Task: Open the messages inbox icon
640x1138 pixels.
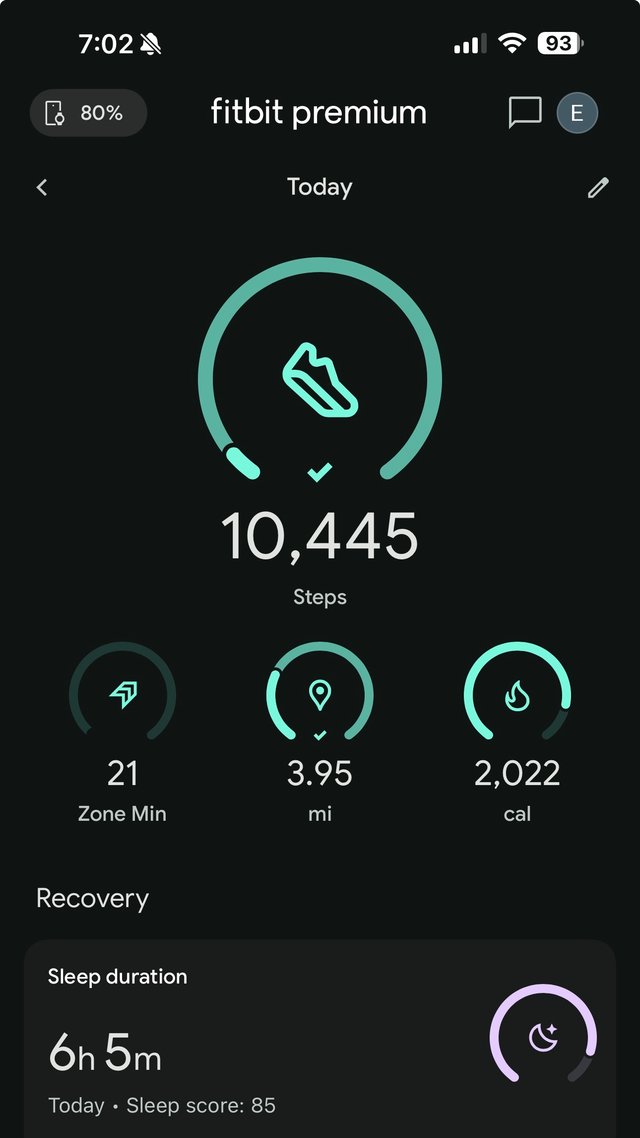Action: tap(525, 113)
